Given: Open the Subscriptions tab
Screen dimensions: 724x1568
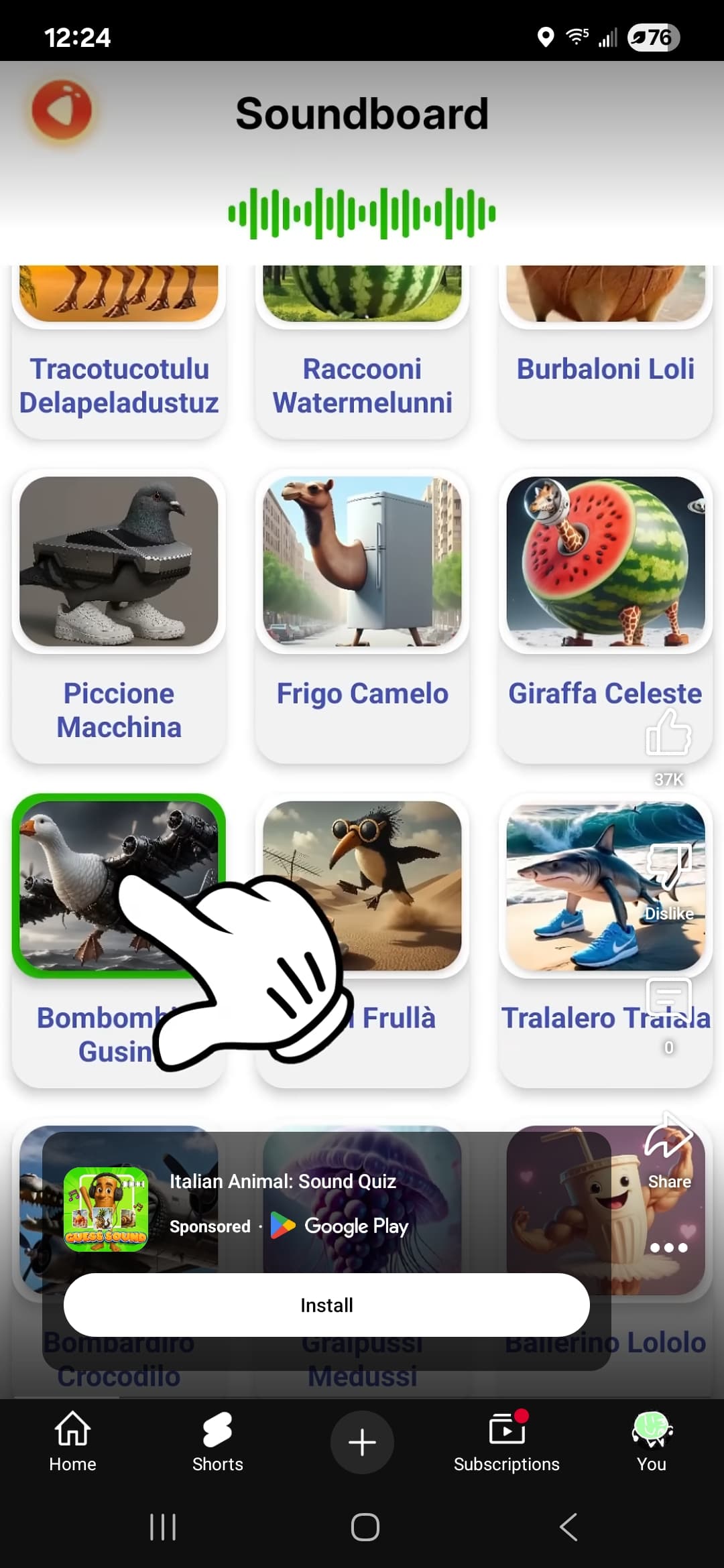Looking at the screenshot, I should [507, 1442].
